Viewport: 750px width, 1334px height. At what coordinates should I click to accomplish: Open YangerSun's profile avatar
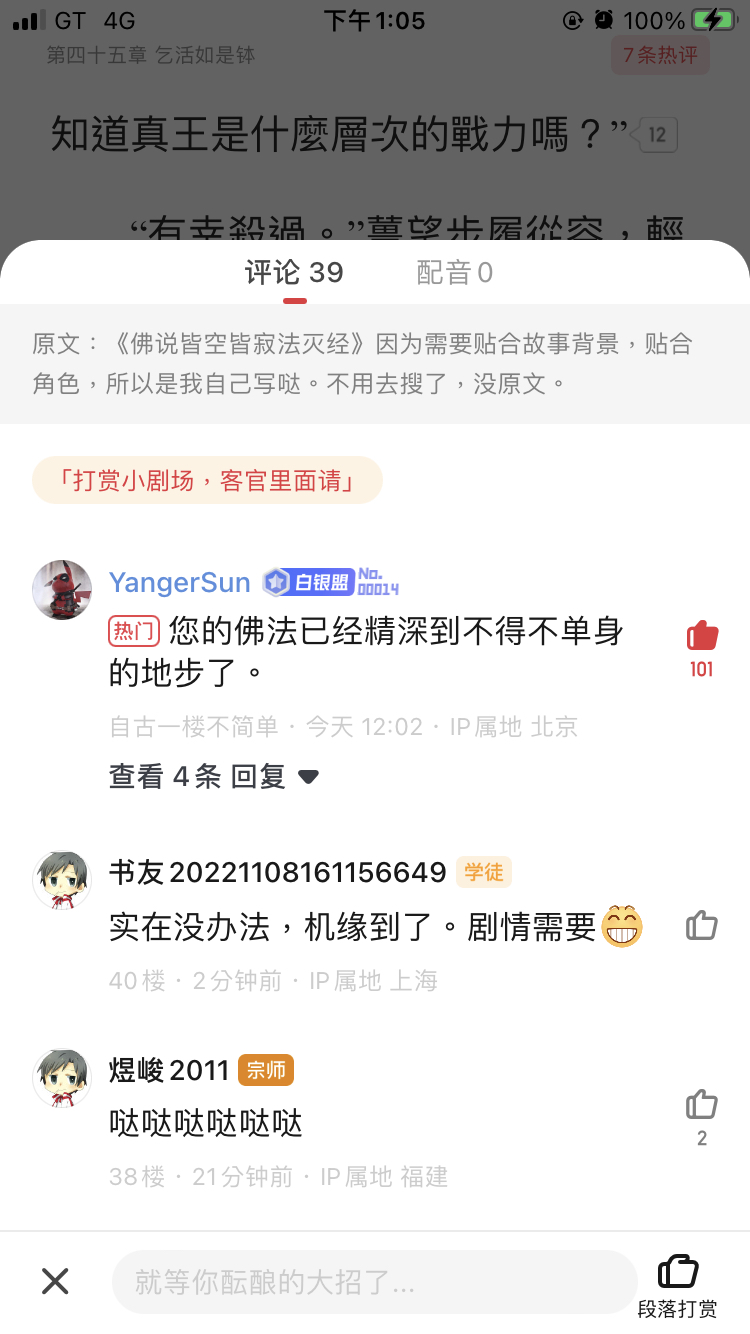pyautogui.click(x=62, y=589)
